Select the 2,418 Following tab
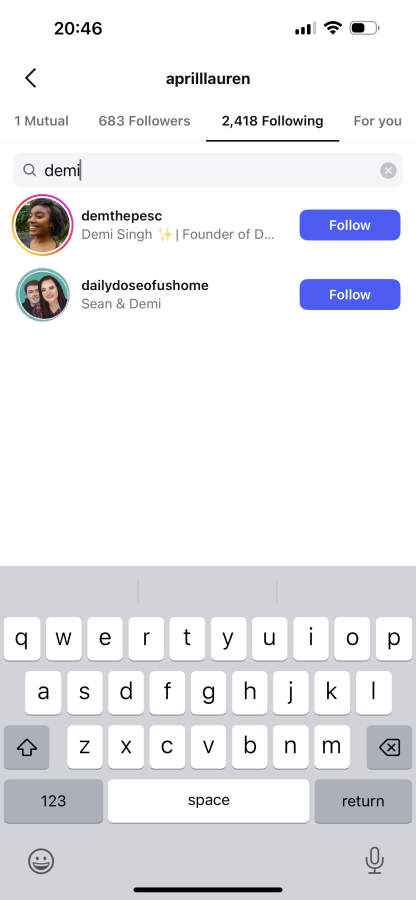Viewport: 416px width, 900px height. (x=273, y=121)
